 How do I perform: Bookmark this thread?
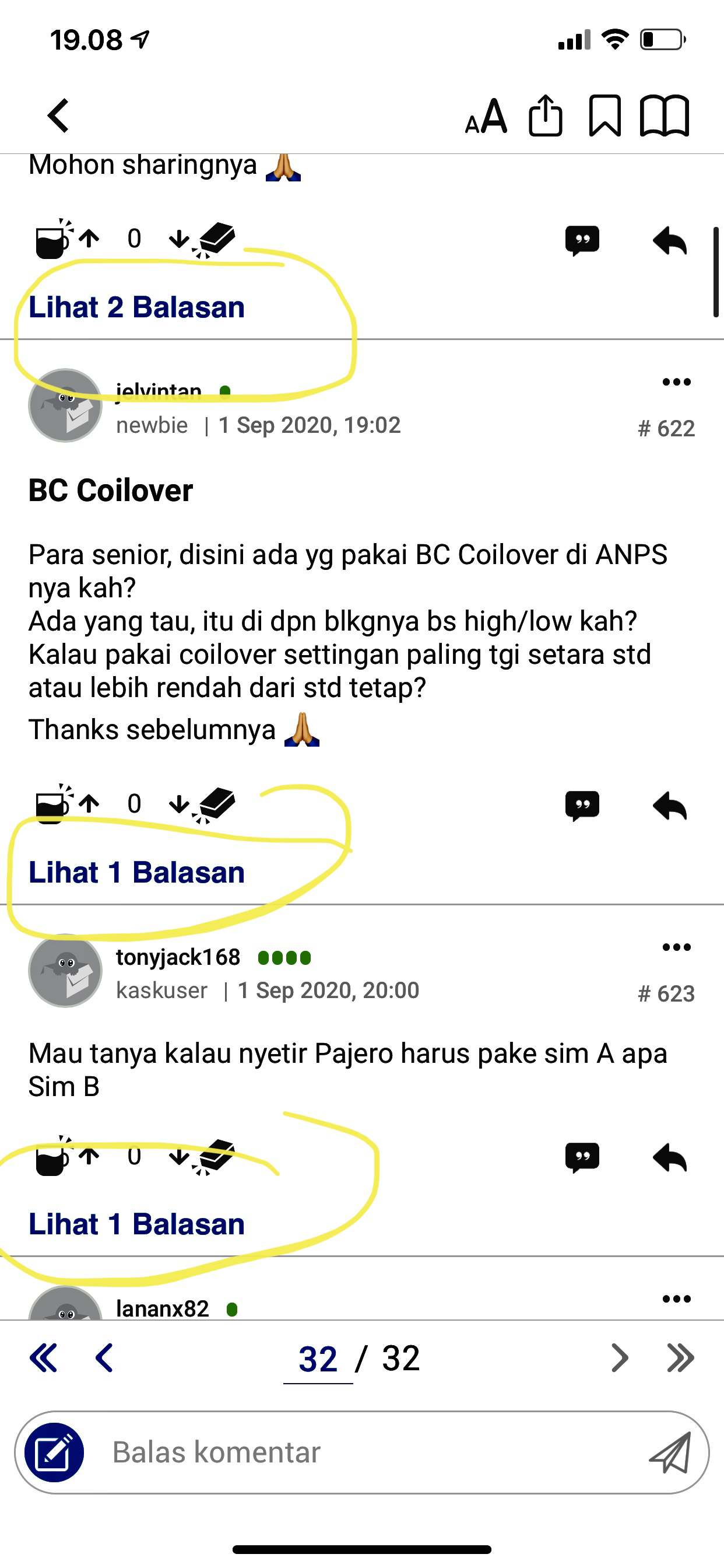[604, 116]
